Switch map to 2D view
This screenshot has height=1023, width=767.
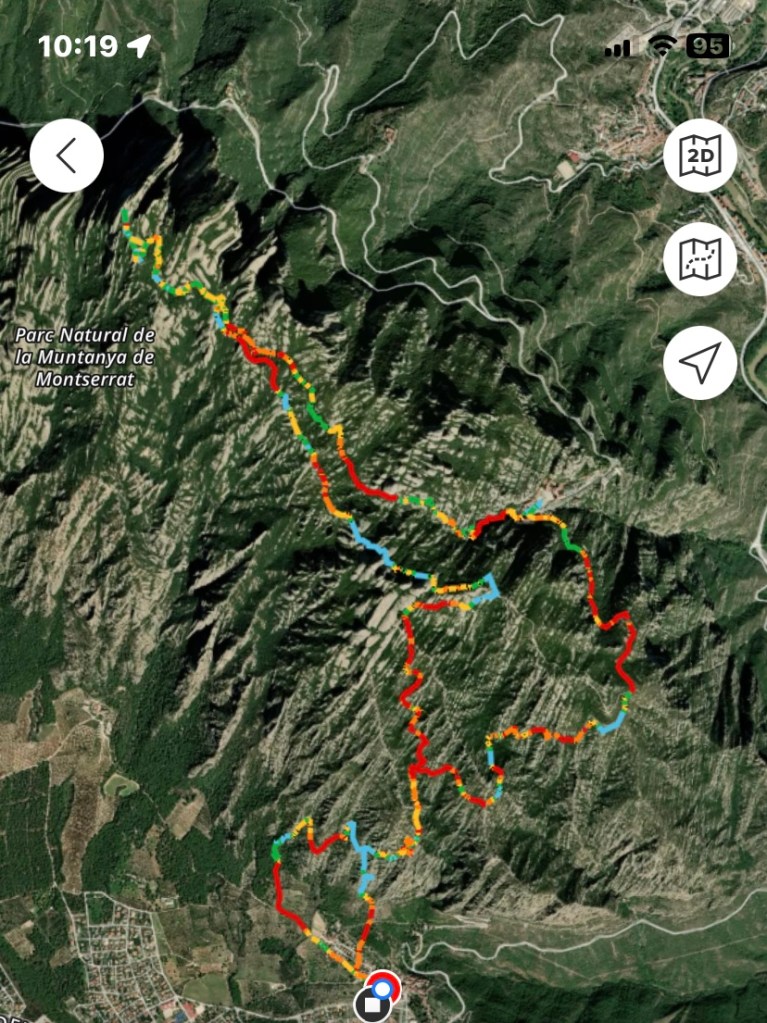(700, 156)
